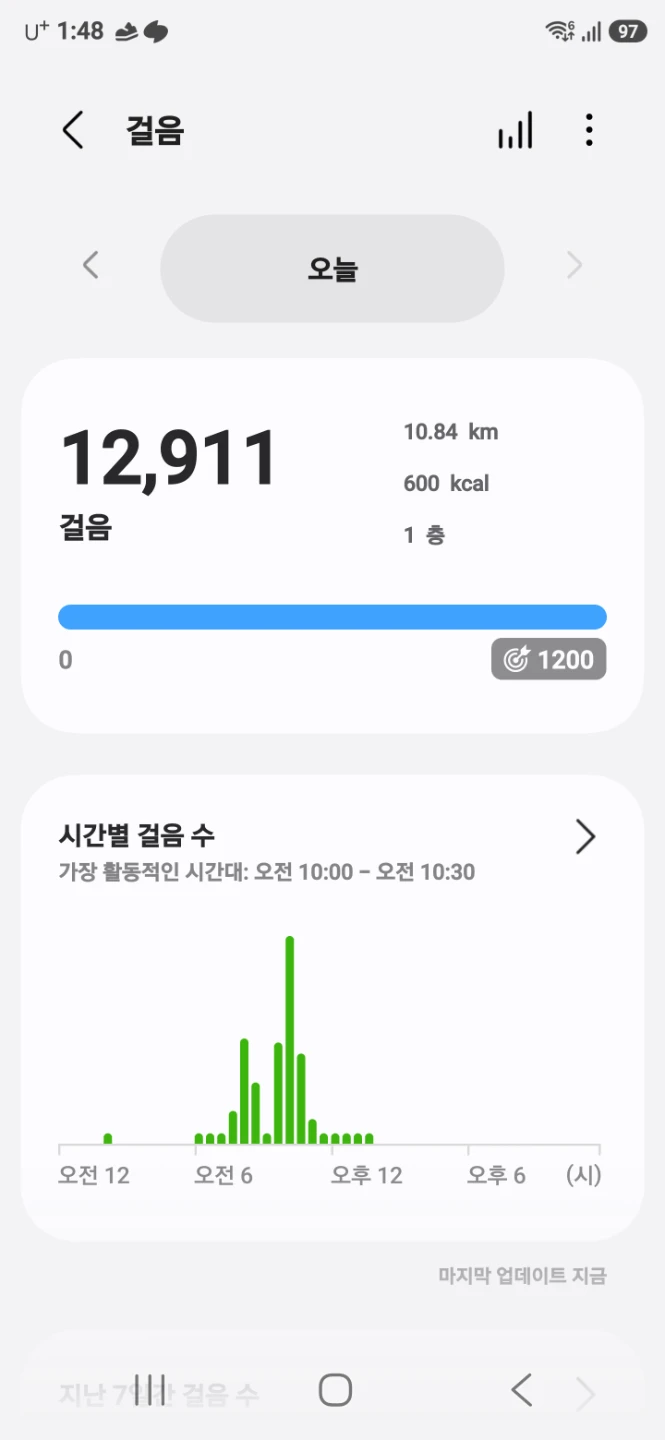Go to the previous day
The width and height of the screenshot is (665, 1440).
pos(91,266)
